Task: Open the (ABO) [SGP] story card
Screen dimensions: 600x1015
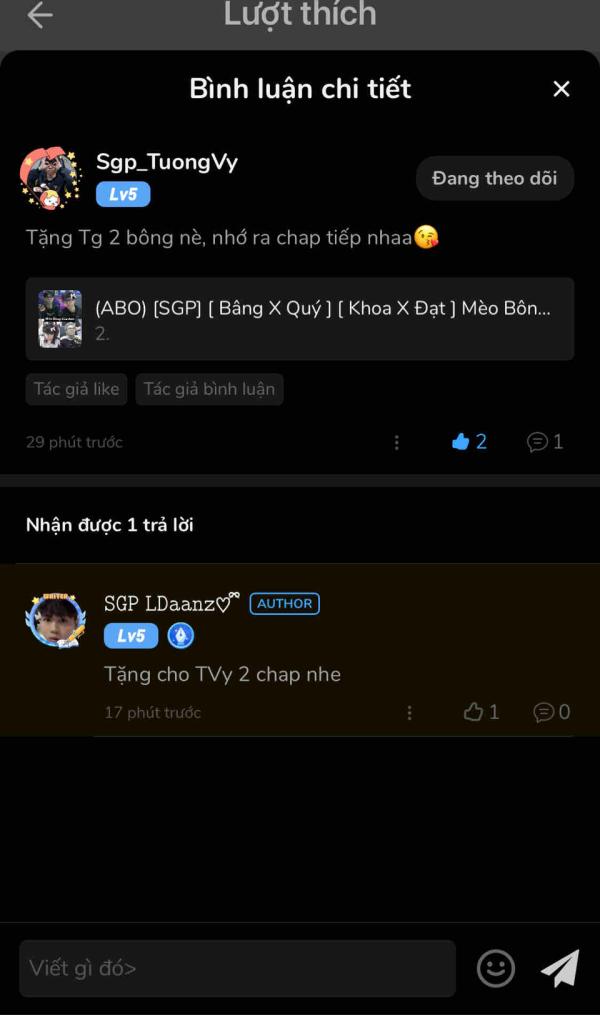Action: click(300, 319)
